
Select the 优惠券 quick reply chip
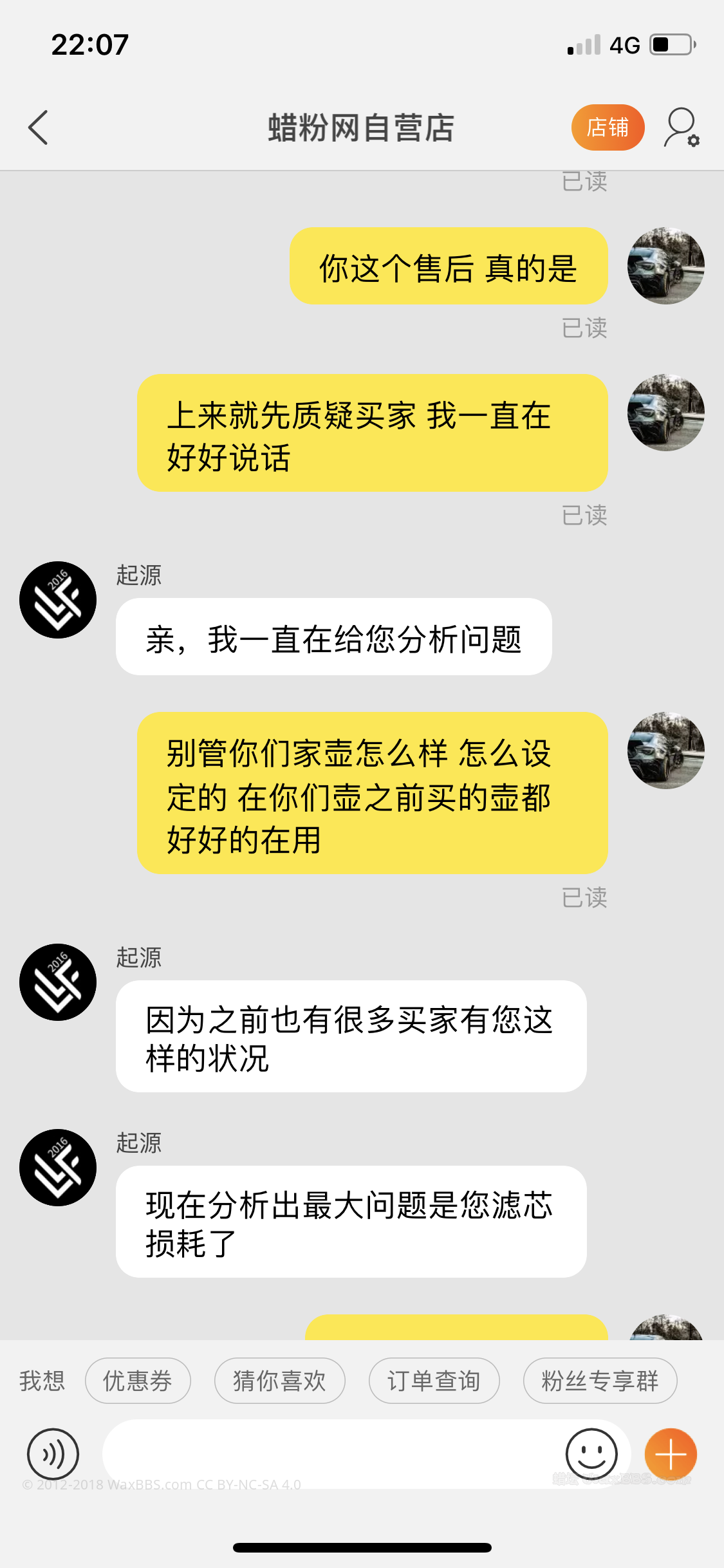pos(137,1380)
